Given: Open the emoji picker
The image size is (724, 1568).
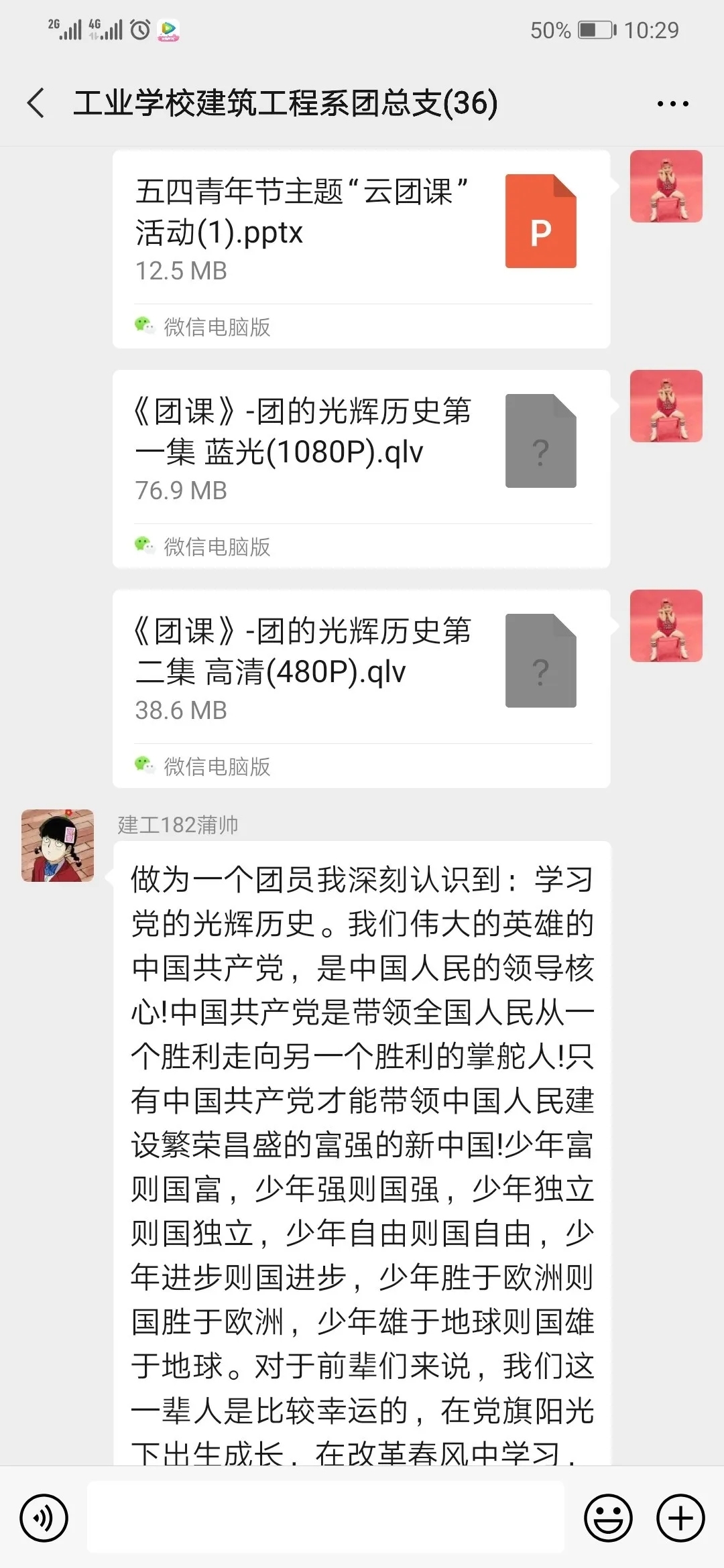Looking at the screenshot, I should 608,1518.
